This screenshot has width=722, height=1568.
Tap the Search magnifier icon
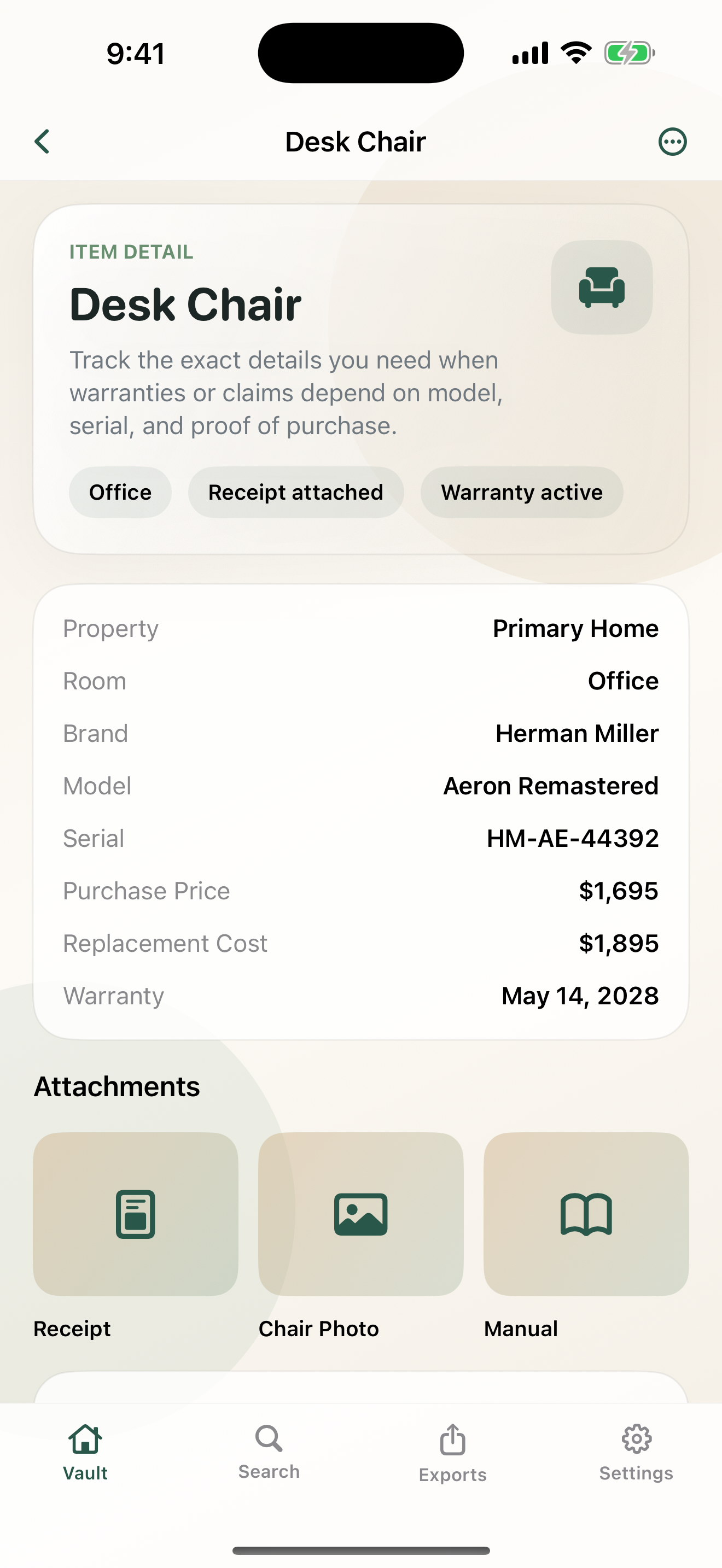269,1440
